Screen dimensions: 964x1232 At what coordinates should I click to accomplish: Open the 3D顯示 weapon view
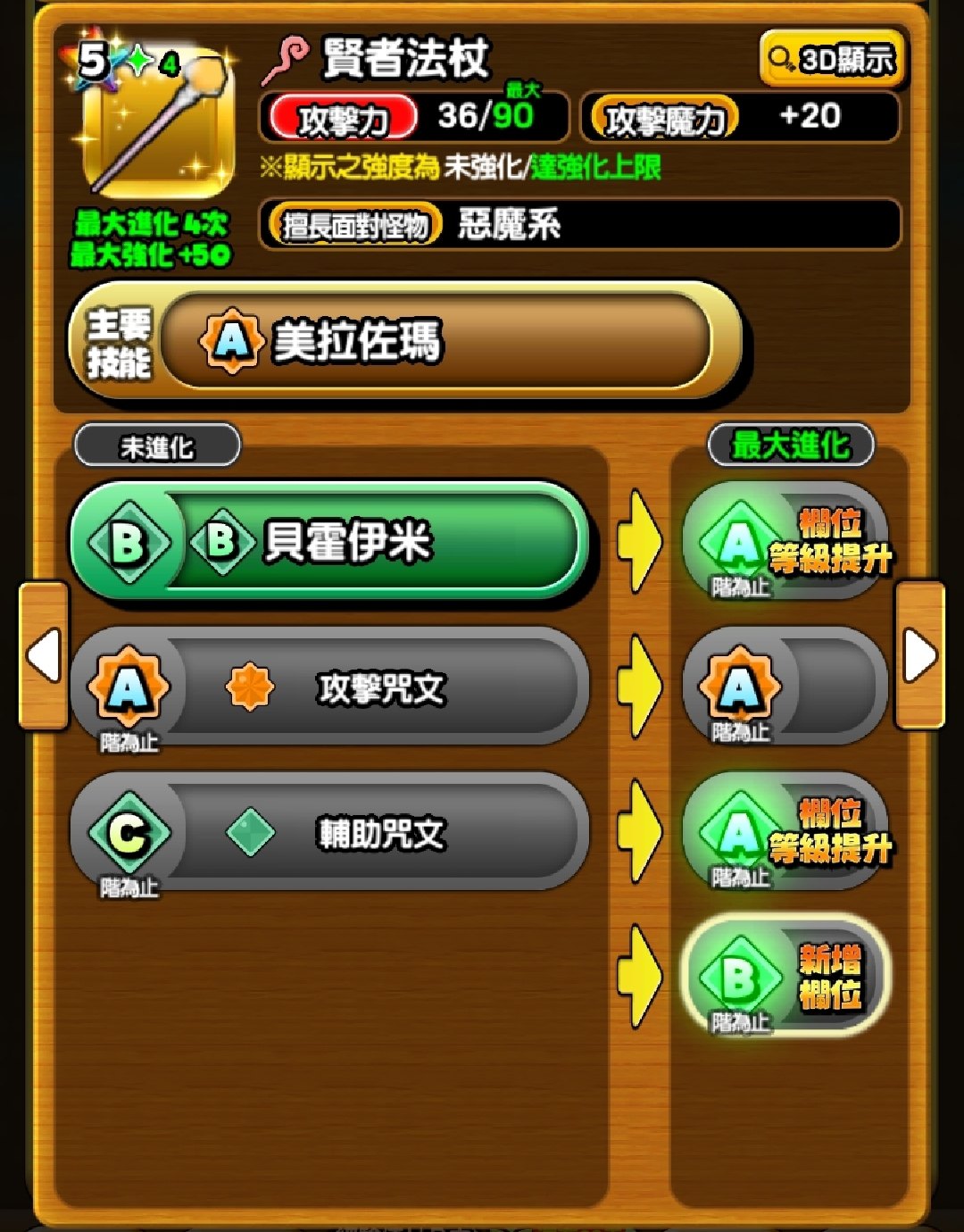pyautogui.click(x=832, y=59)
